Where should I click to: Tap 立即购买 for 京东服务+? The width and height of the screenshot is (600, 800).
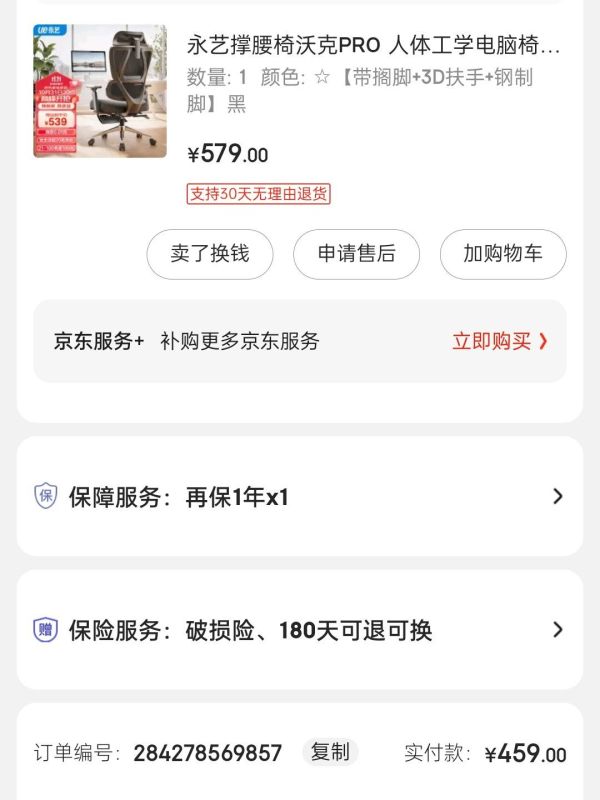tap(500, 341)
